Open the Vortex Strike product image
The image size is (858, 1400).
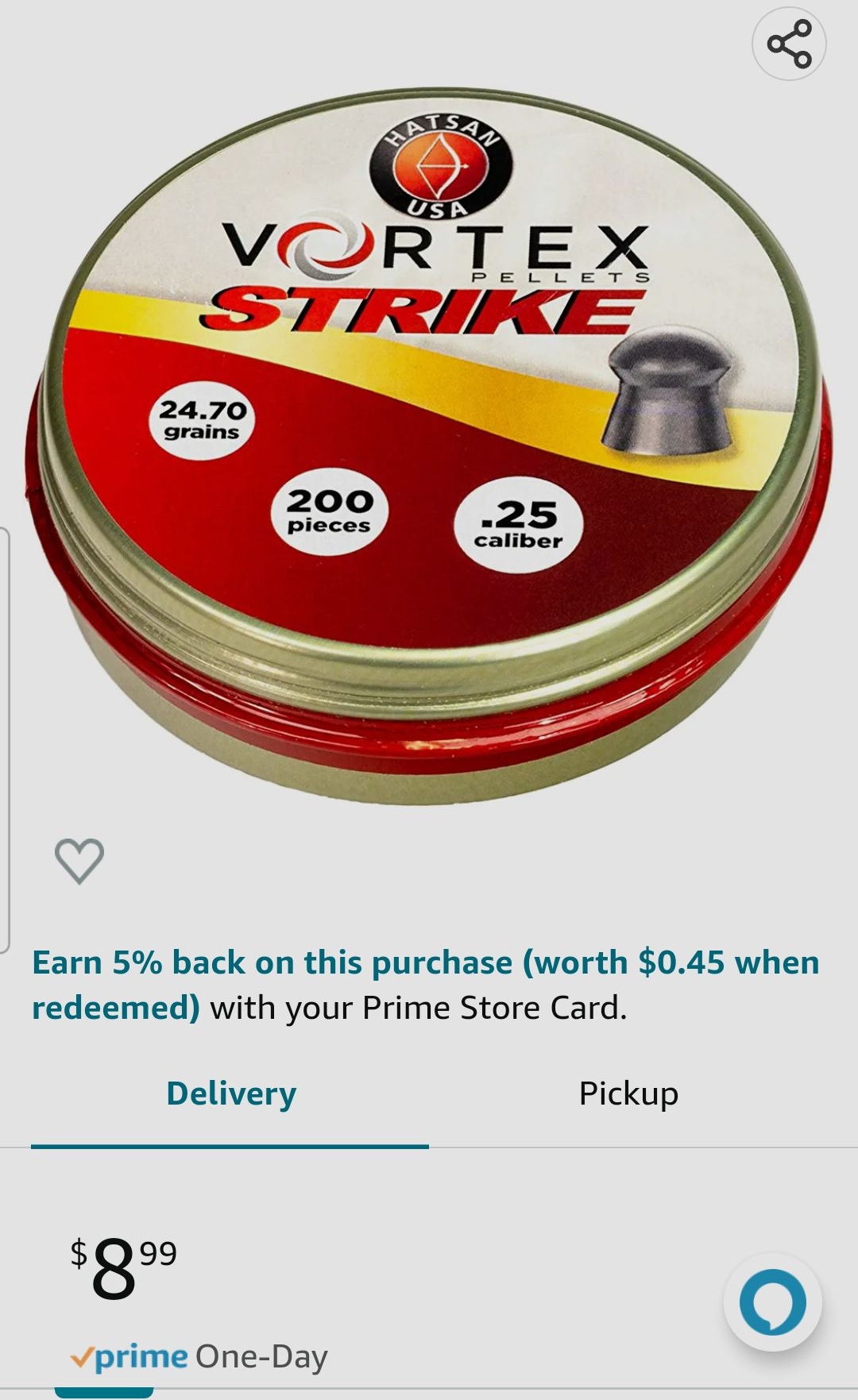(429, 445)
